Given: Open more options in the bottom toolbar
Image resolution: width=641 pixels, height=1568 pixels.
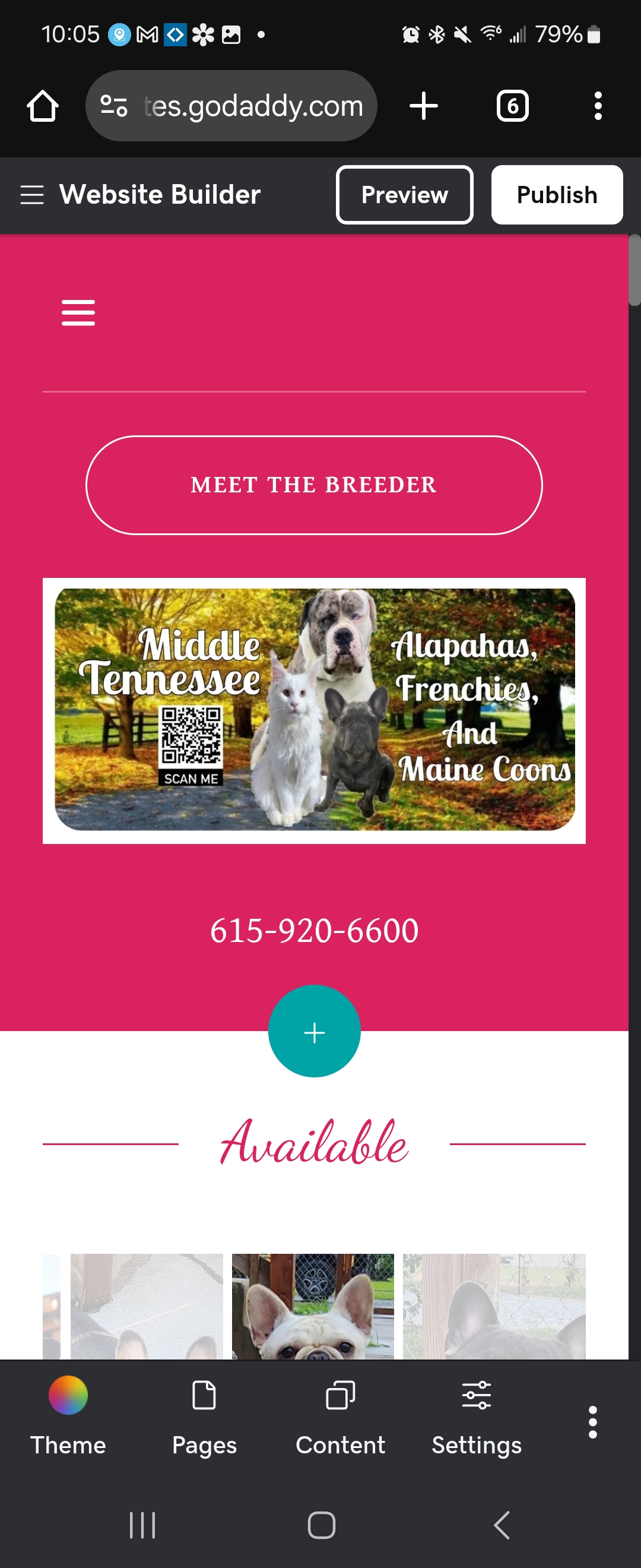Looking at the screenshot, I should coord(592,1422).
